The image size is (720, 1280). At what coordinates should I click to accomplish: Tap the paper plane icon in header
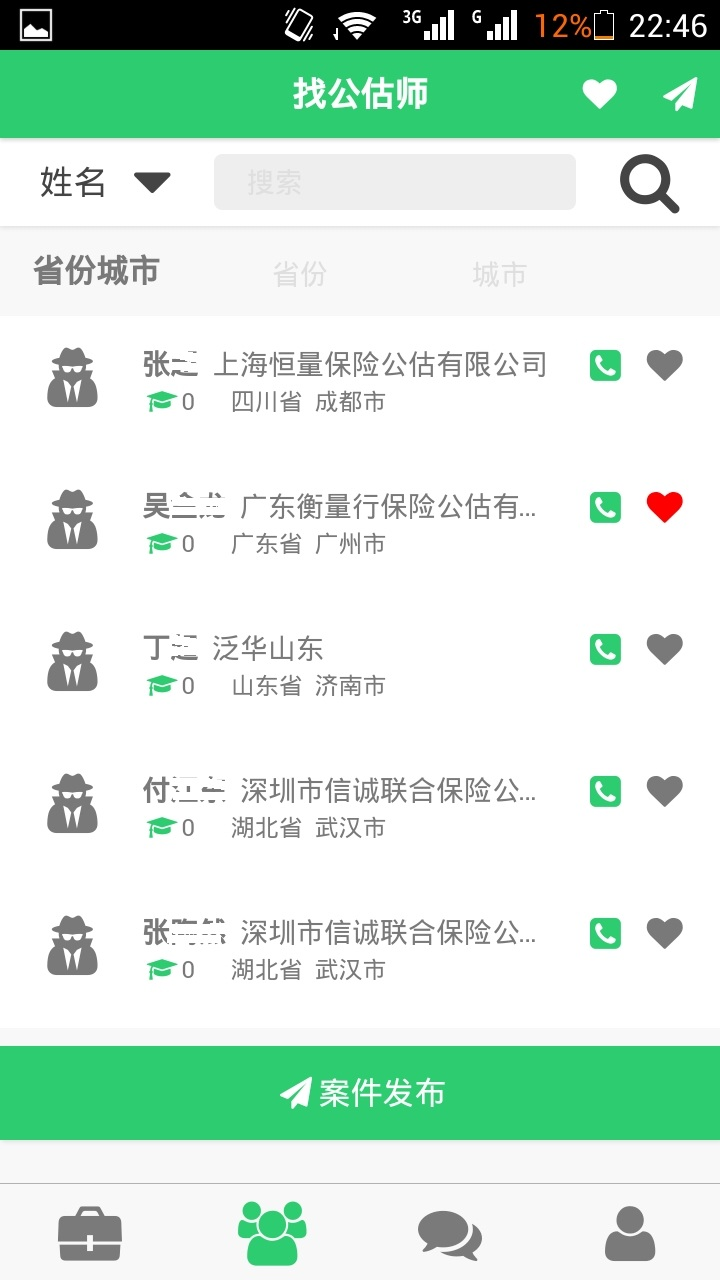pyautogui.click(x=680, y=94)
